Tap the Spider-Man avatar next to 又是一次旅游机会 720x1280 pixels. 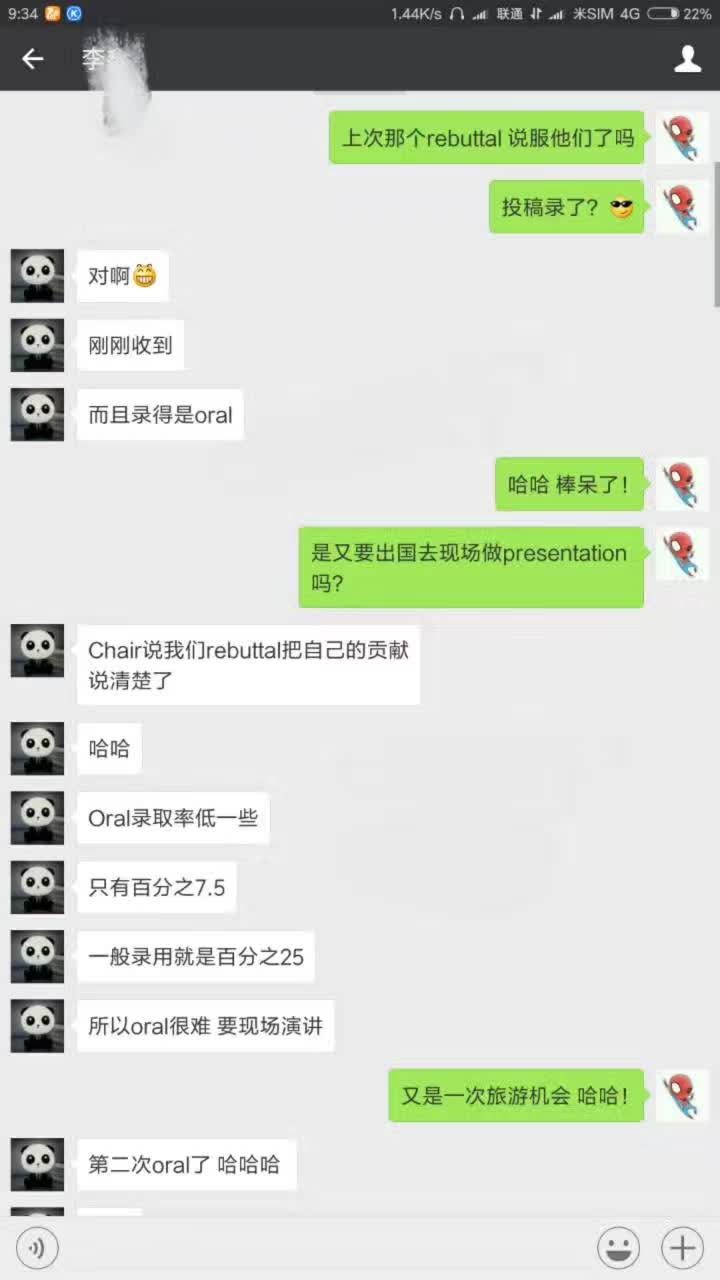click(682, 1096)
